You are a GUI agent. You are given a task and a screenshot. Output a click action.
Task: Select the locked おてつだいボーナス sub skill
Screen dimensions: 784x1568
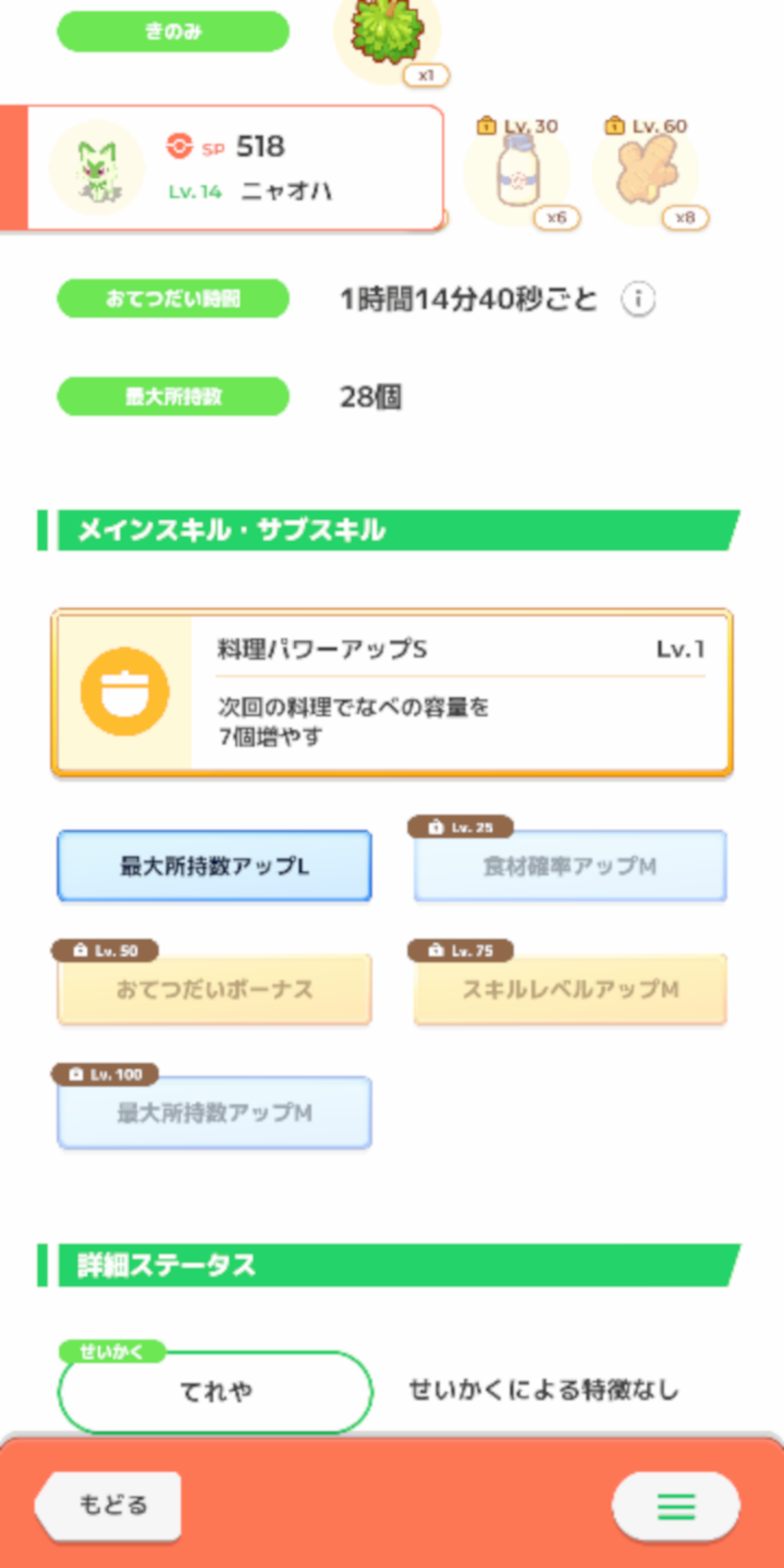214,989
